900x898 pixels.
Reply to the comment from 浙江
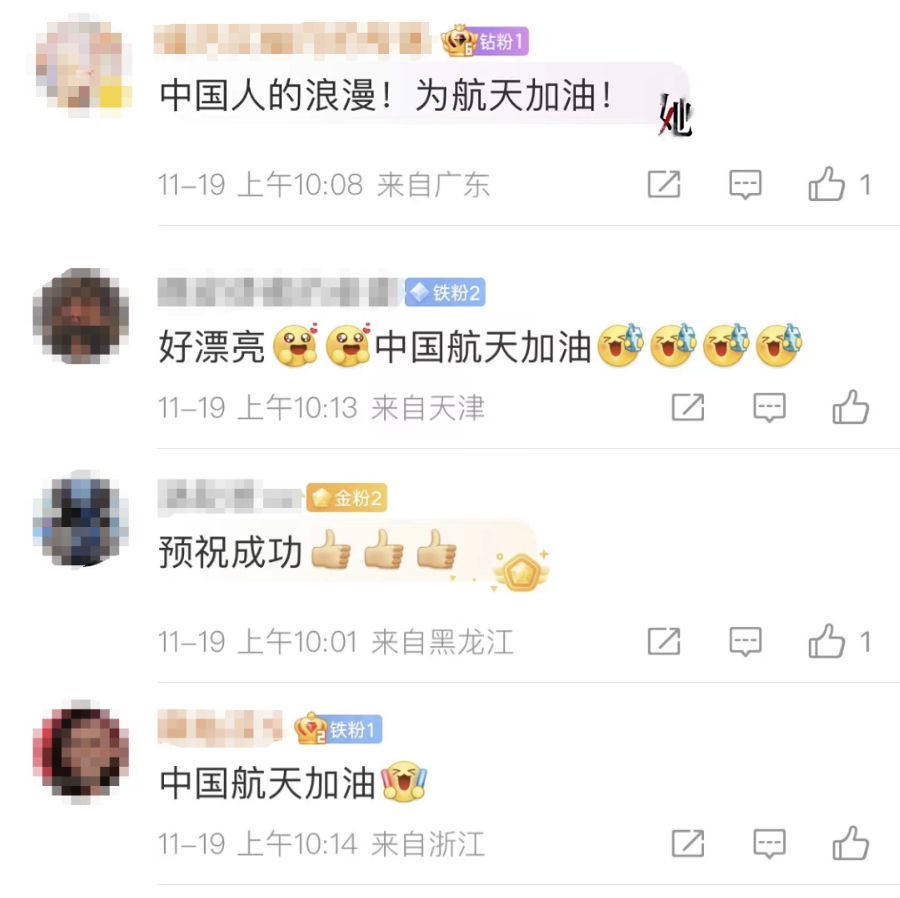(769, 843)
